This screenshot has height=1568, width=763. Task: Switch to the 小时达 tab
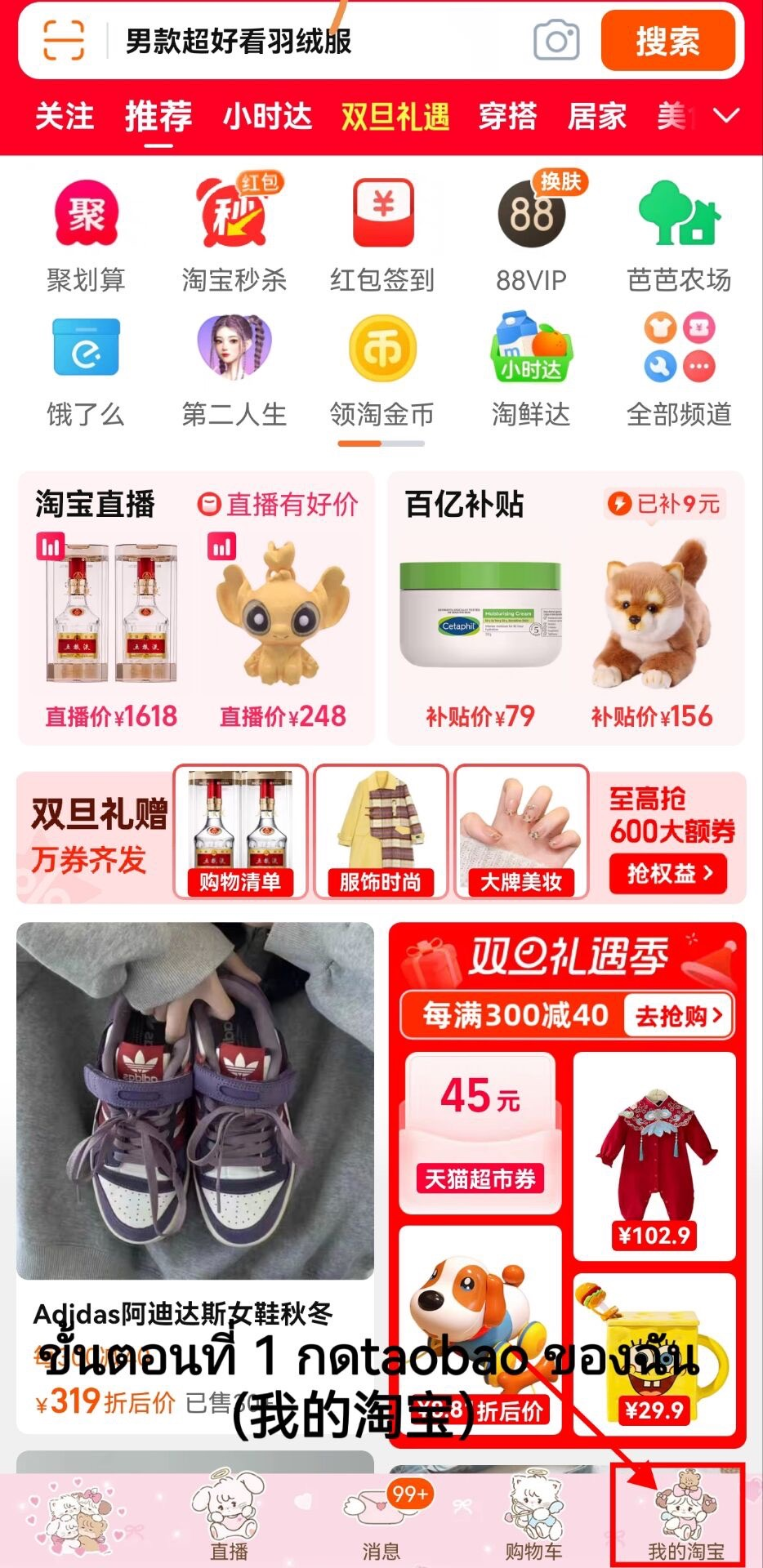pos(267,116)
